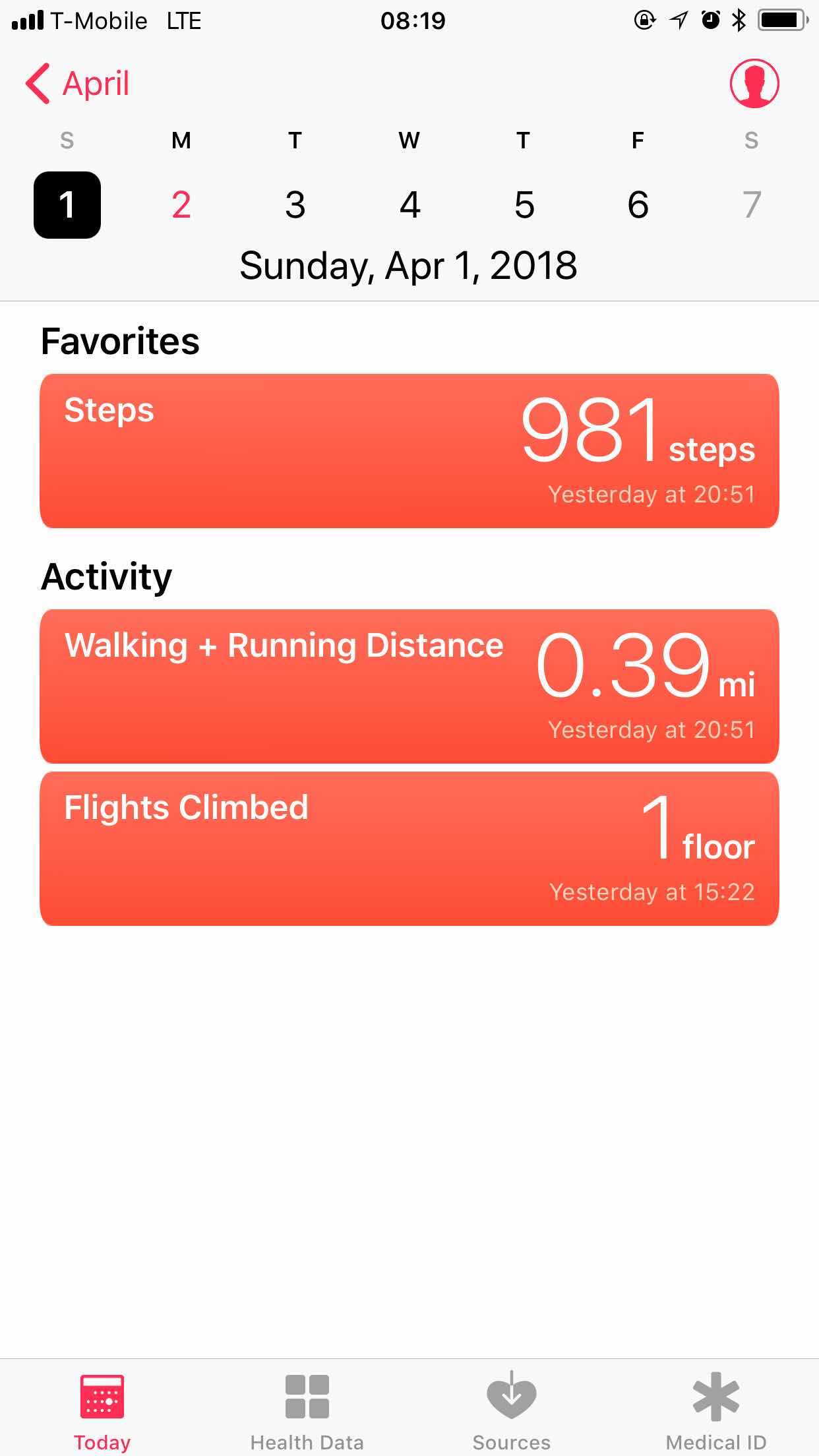
Task: Jump to Friday the 6th
Action: coord(638,204)
